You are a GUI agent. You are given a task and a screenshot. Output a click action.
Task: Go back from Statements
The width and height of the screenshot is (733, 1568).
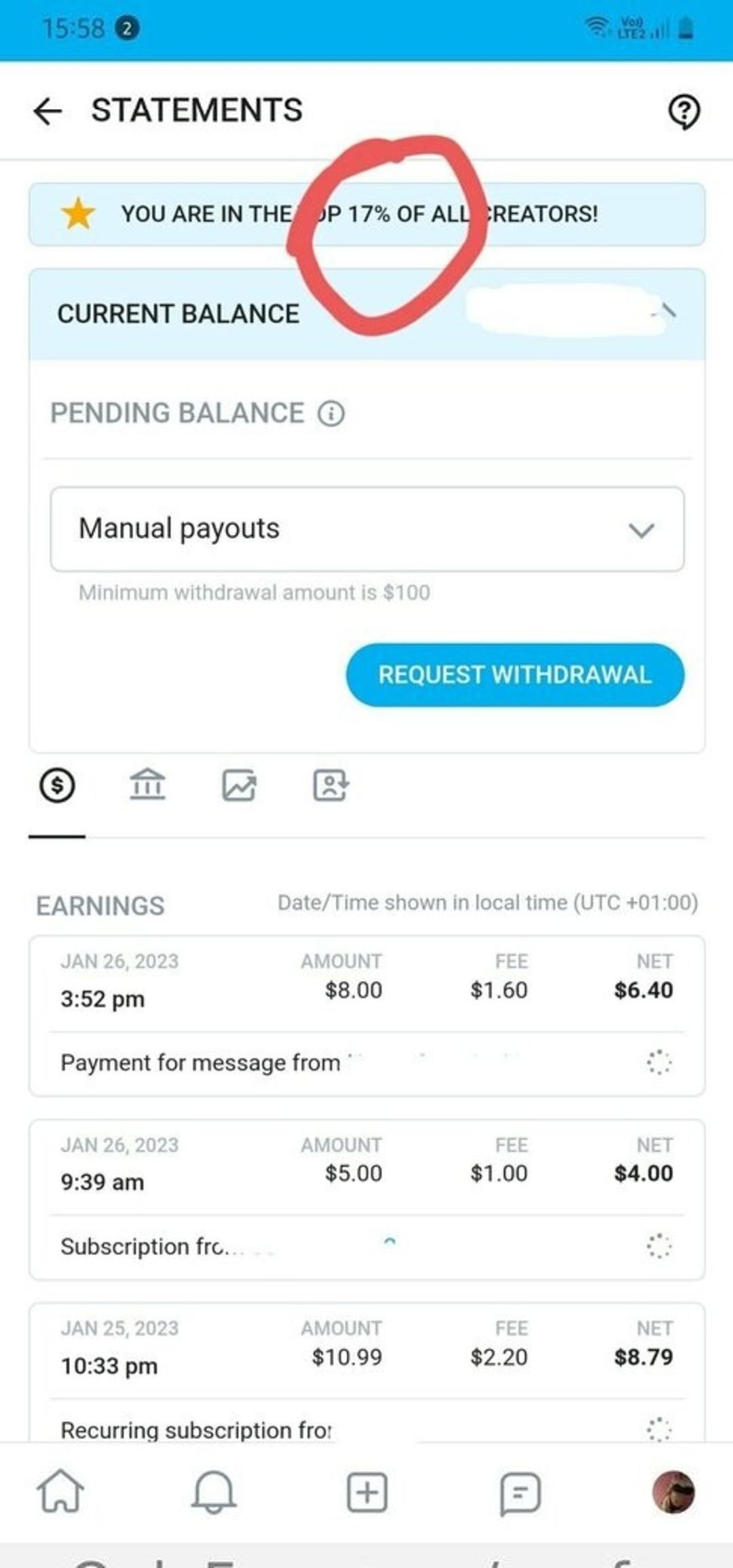pos(48,111)
